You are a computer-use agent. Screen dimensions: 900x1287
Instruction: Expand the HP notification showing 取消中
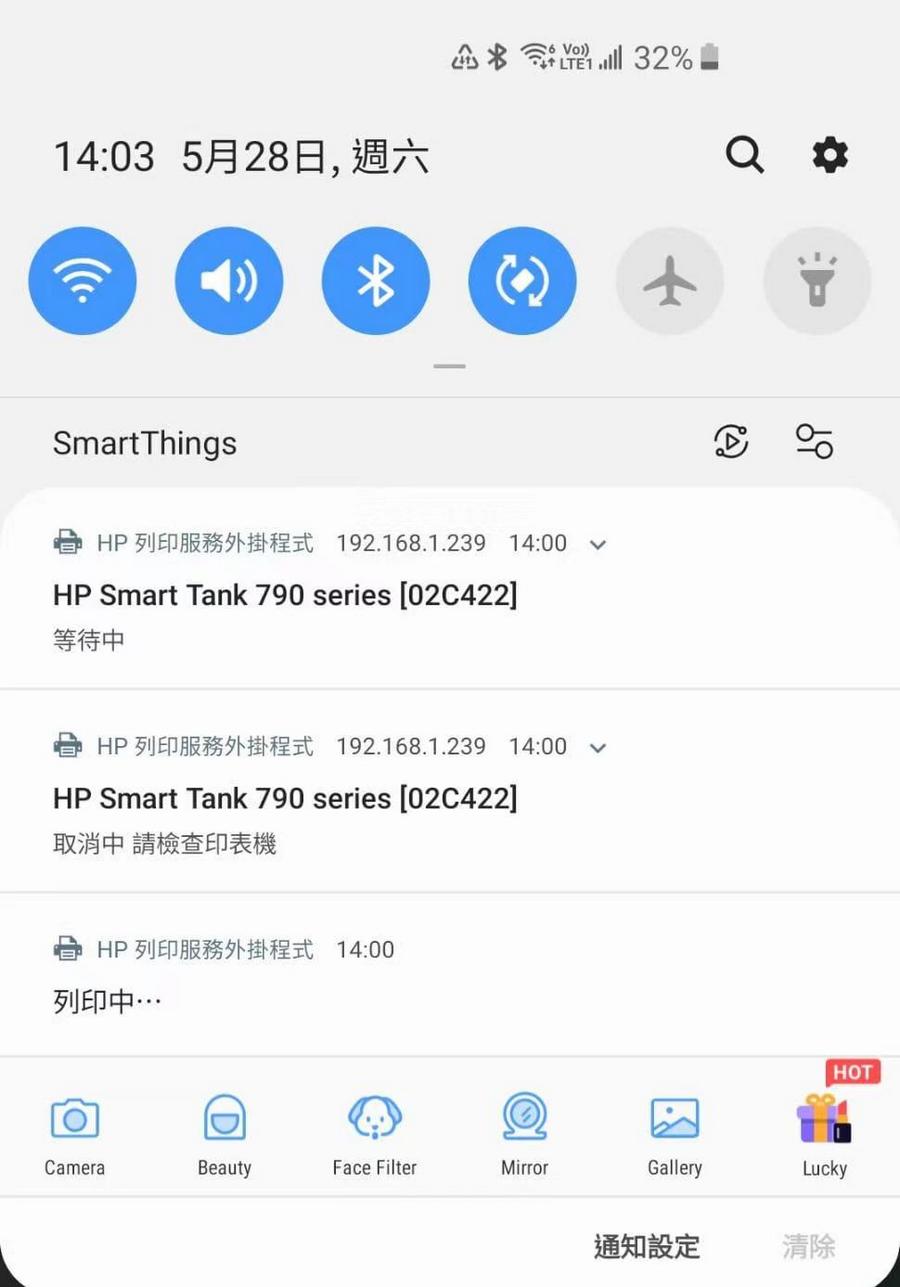598,748
